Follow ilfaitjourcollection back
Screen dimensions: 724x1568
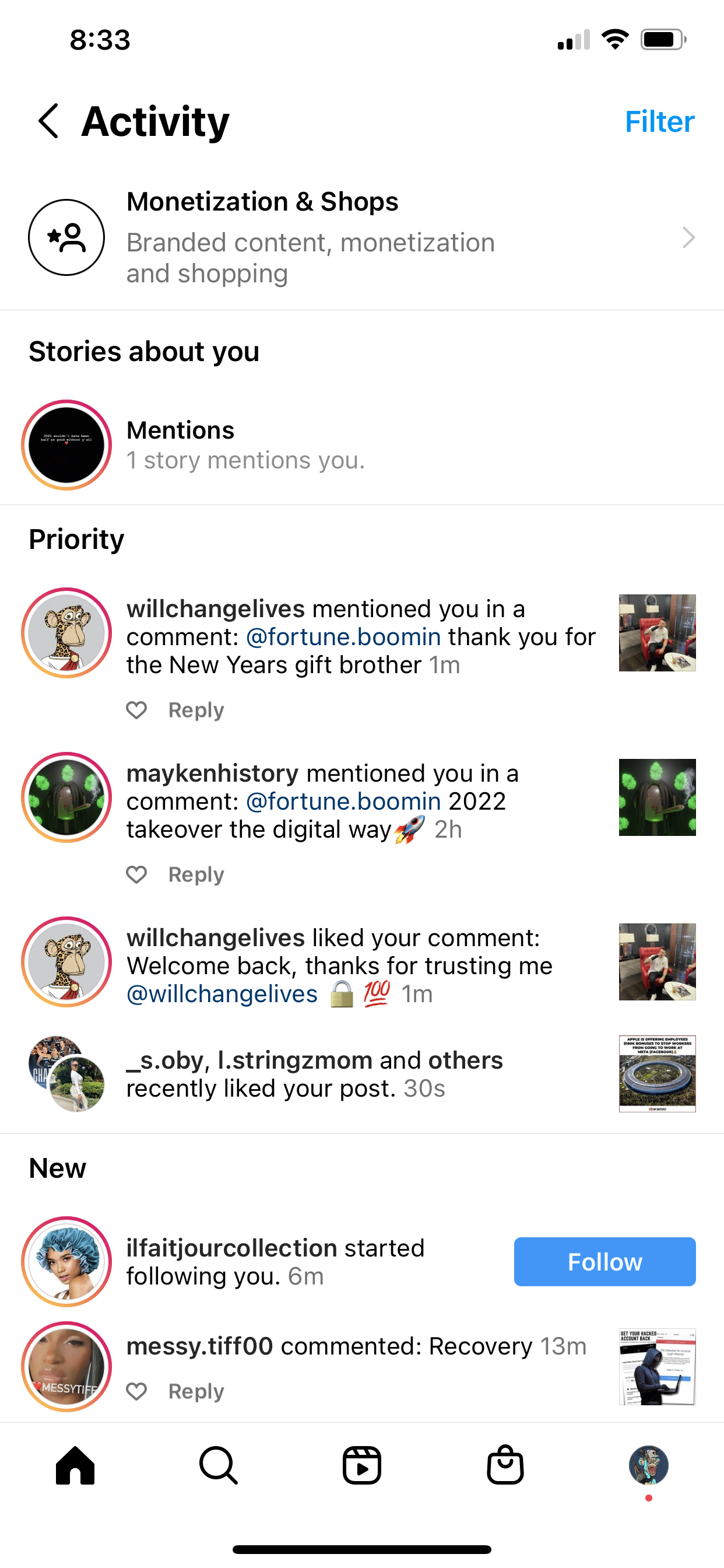point(604,1262)
